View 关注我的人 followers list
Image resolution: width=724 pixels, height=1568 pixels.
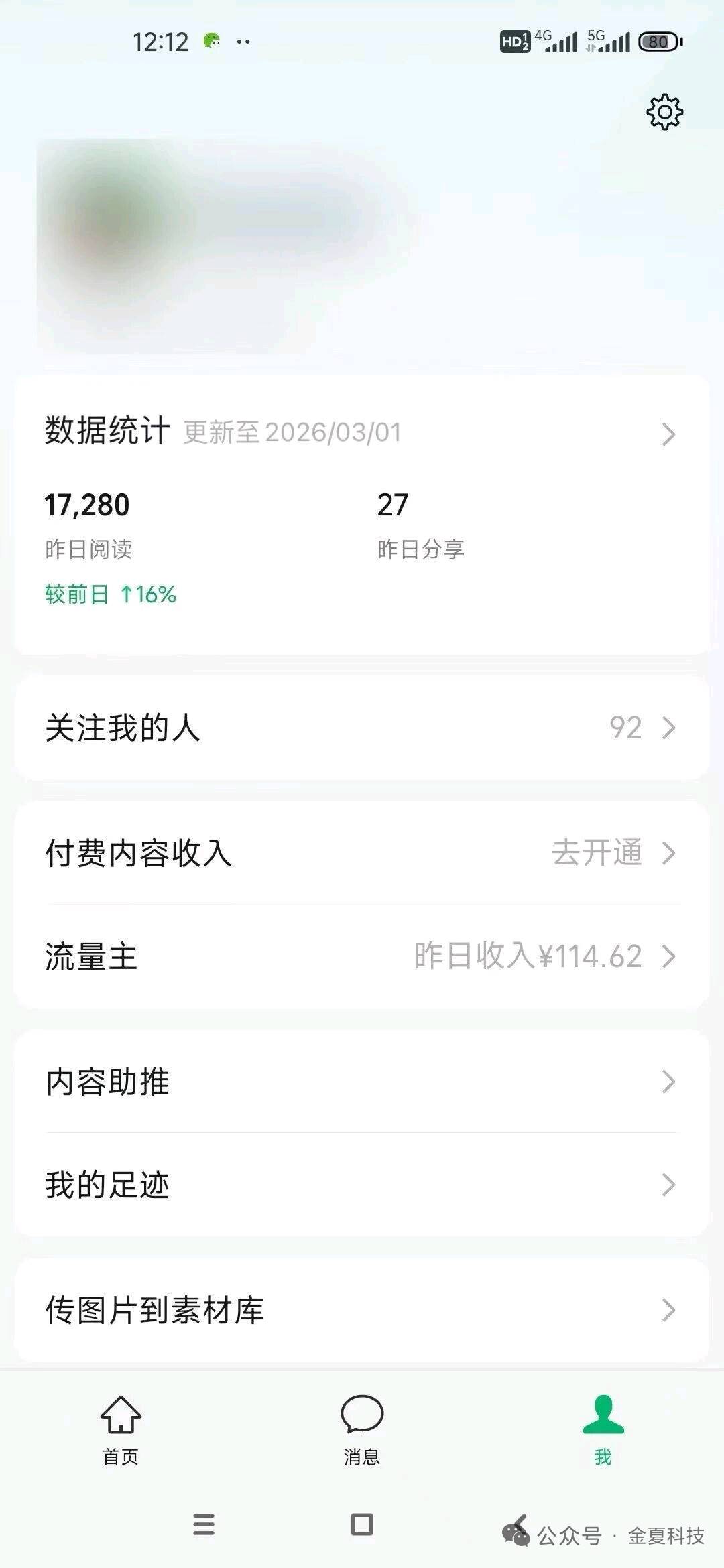click(361, 728)
